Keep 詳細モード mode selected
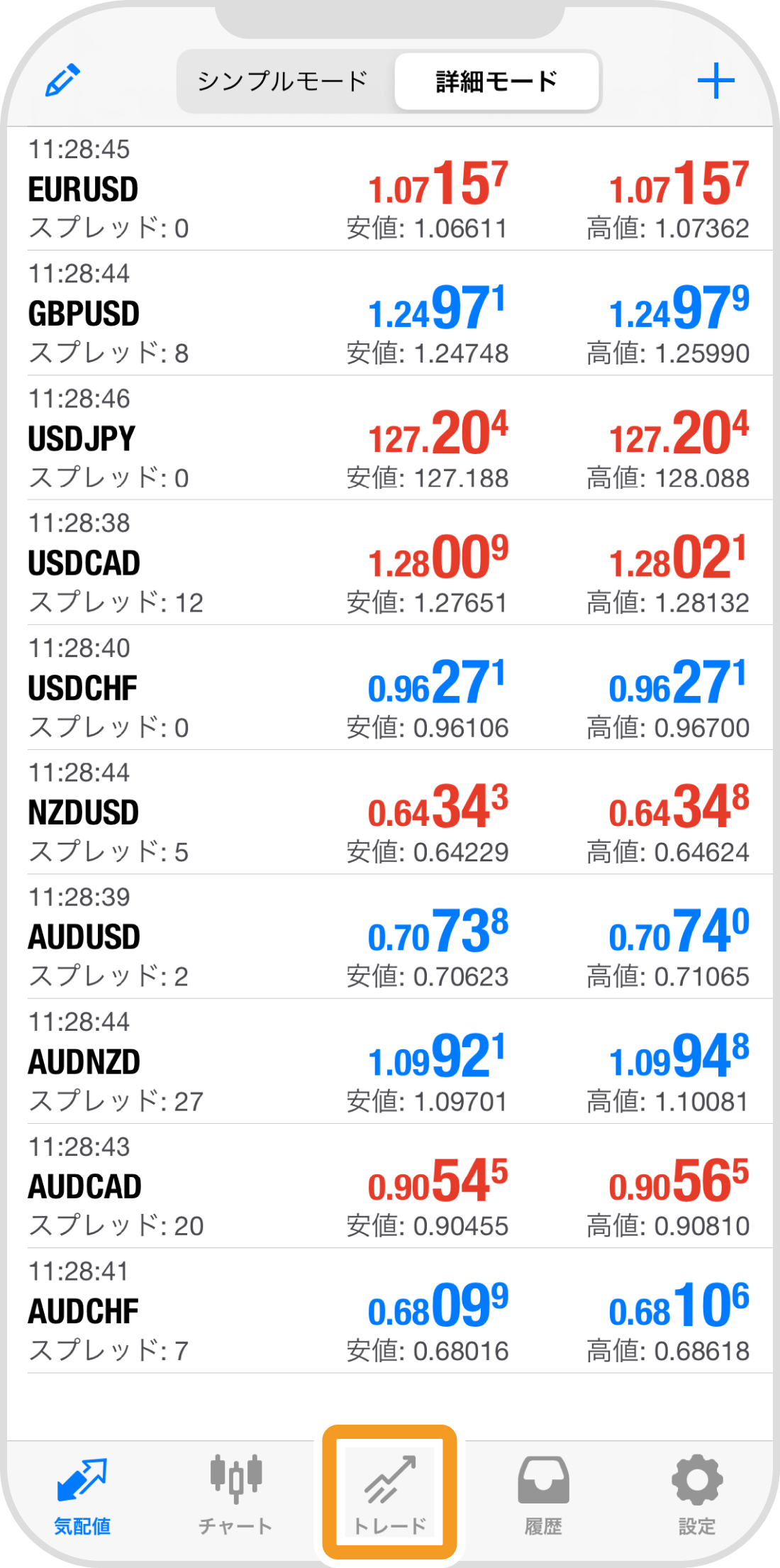 (496, 80)
